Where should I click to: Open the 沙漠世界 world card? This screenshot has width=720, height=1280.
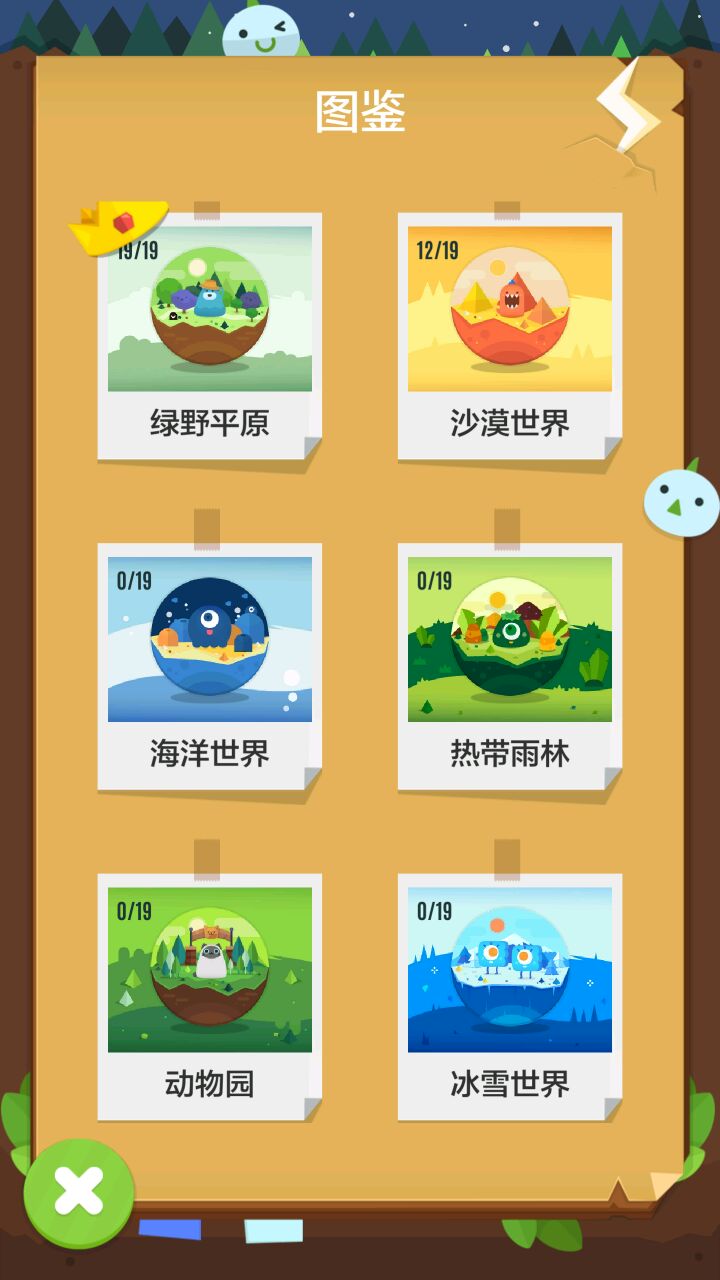pyautogui.click(x=509, y=335)
